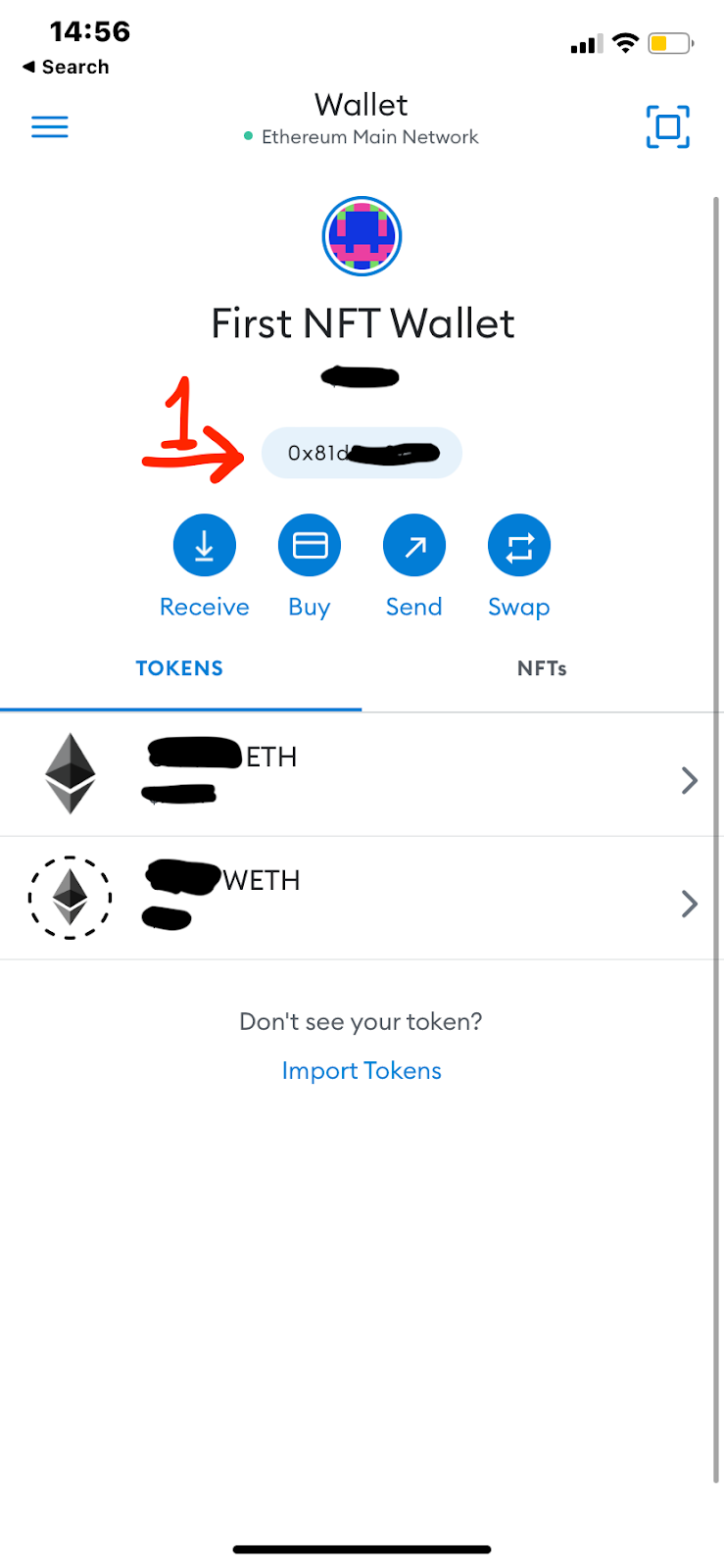The image size is (724, 1568).
Task: Tap the wallet avatar above First NFT Wallet
Action: point(362,236)
